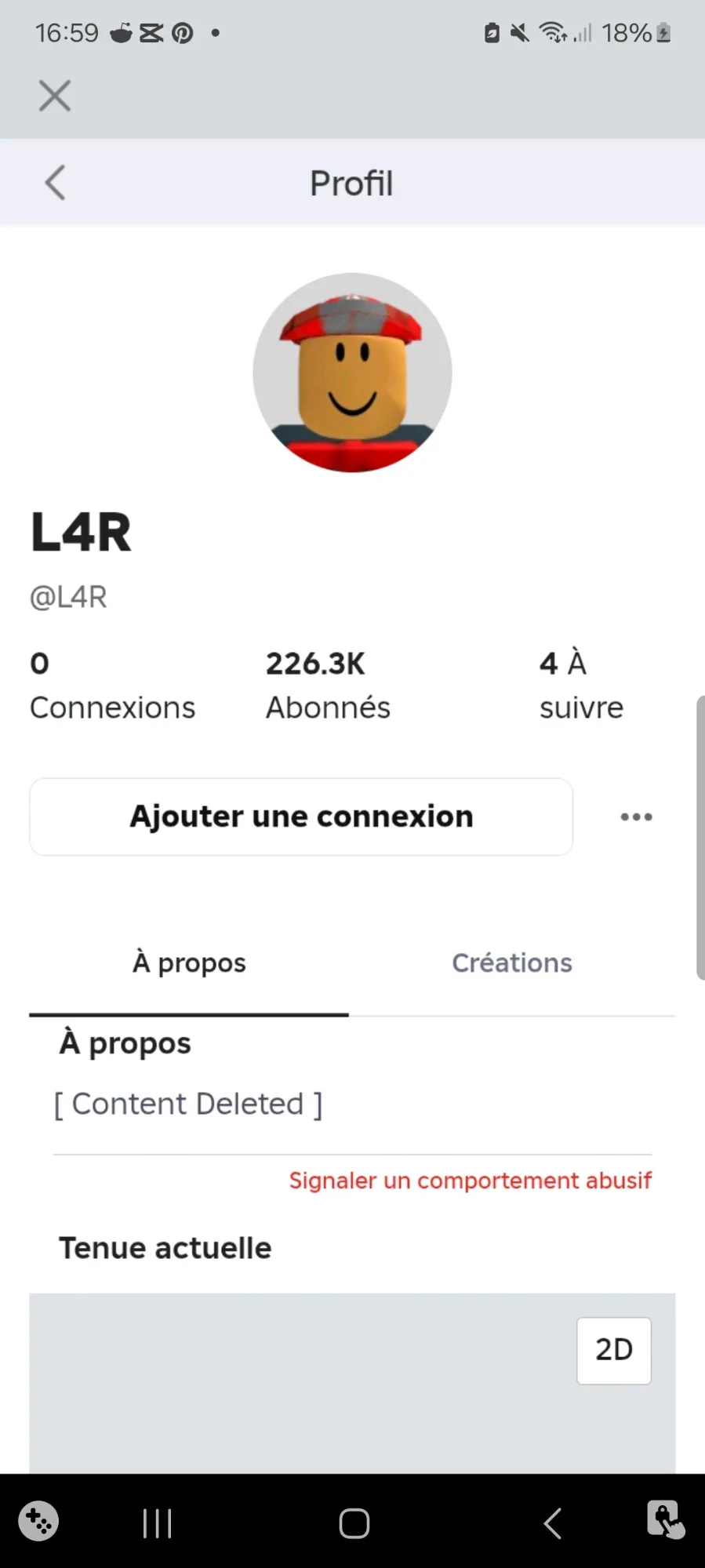This screenshot has width=705, height=1568.
Task: Tap Signaler un comportement abusif link
Action: click(x=470, y=1181)
